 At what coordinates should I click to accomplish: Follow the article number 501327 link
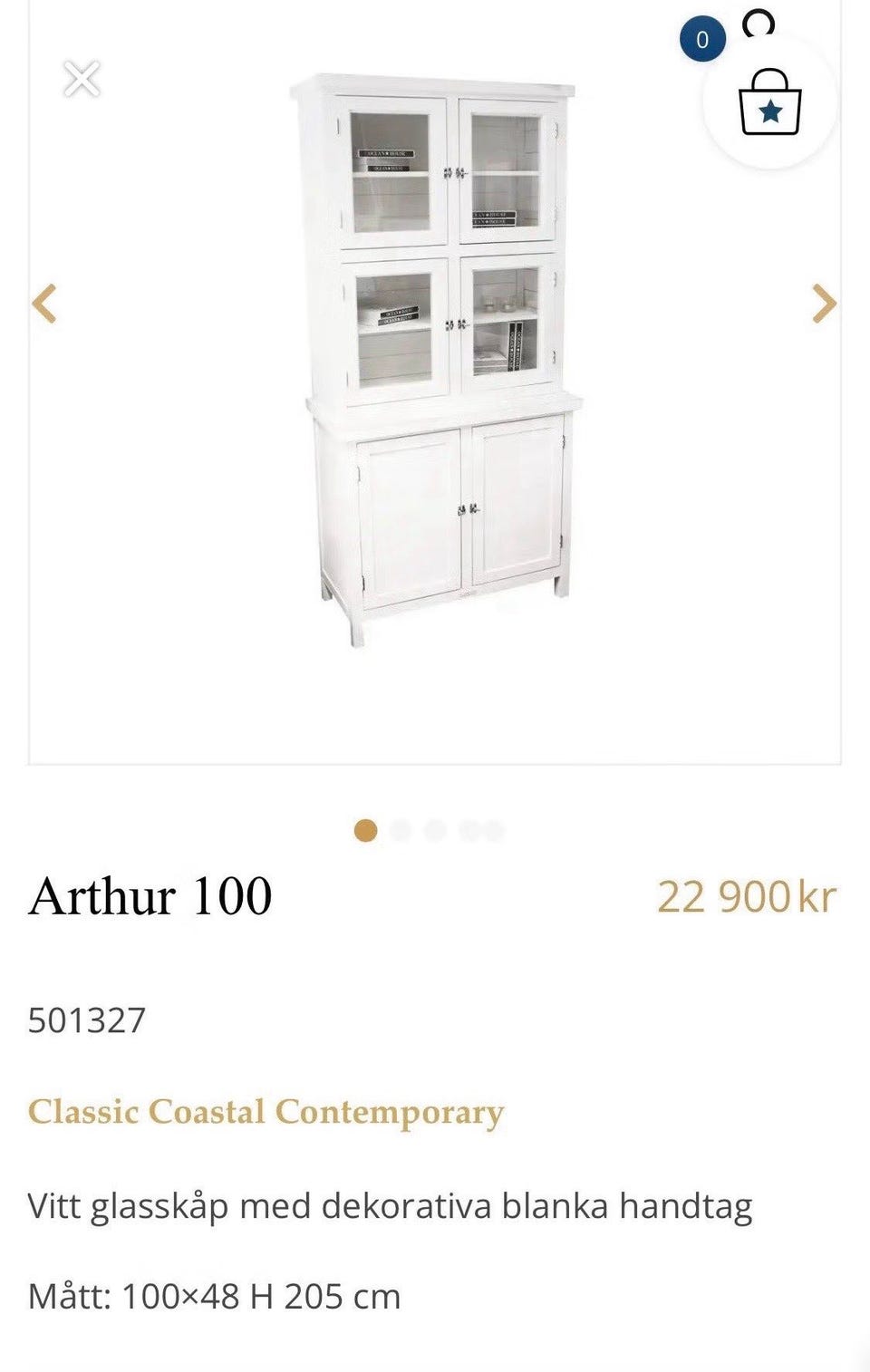pyautogui.click(x=87, y=1020)
